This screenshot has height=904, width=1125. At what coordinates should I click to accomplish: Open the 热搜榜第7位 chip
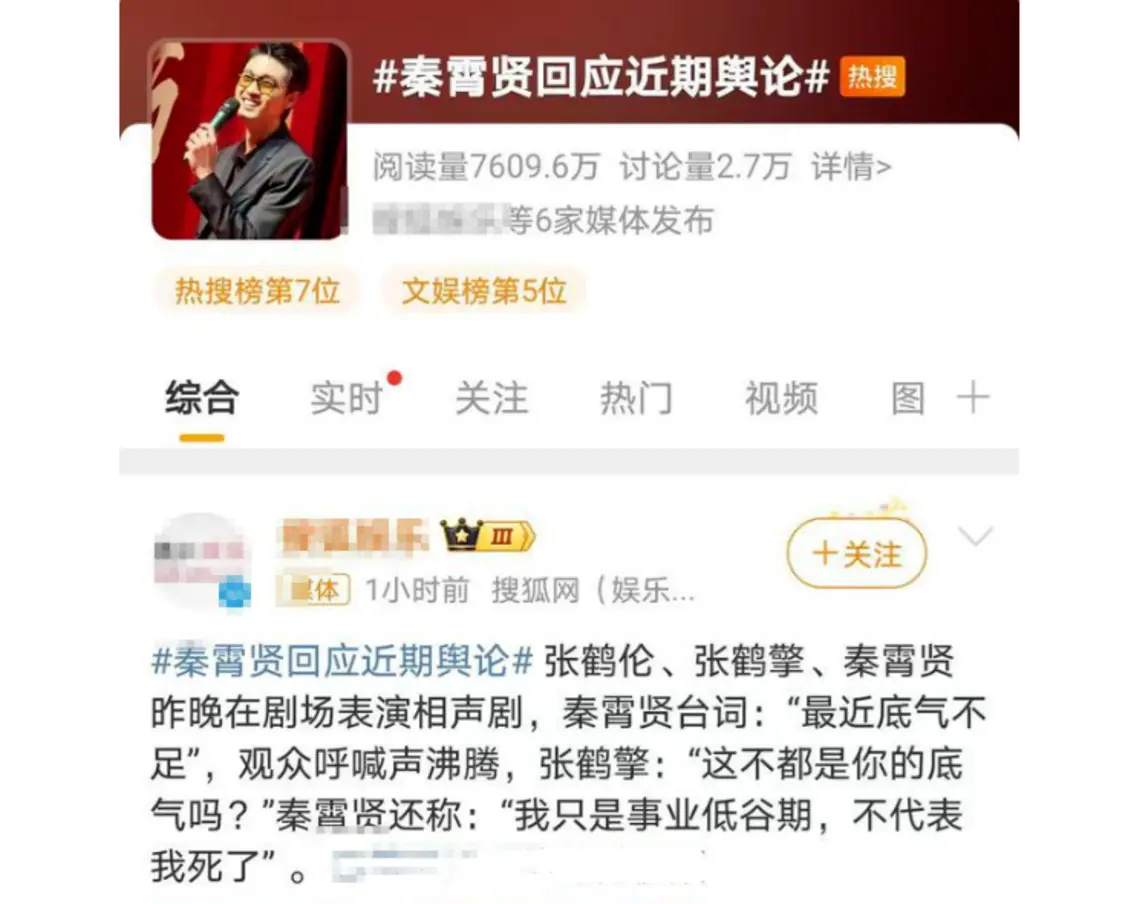[x=257, y=291]
